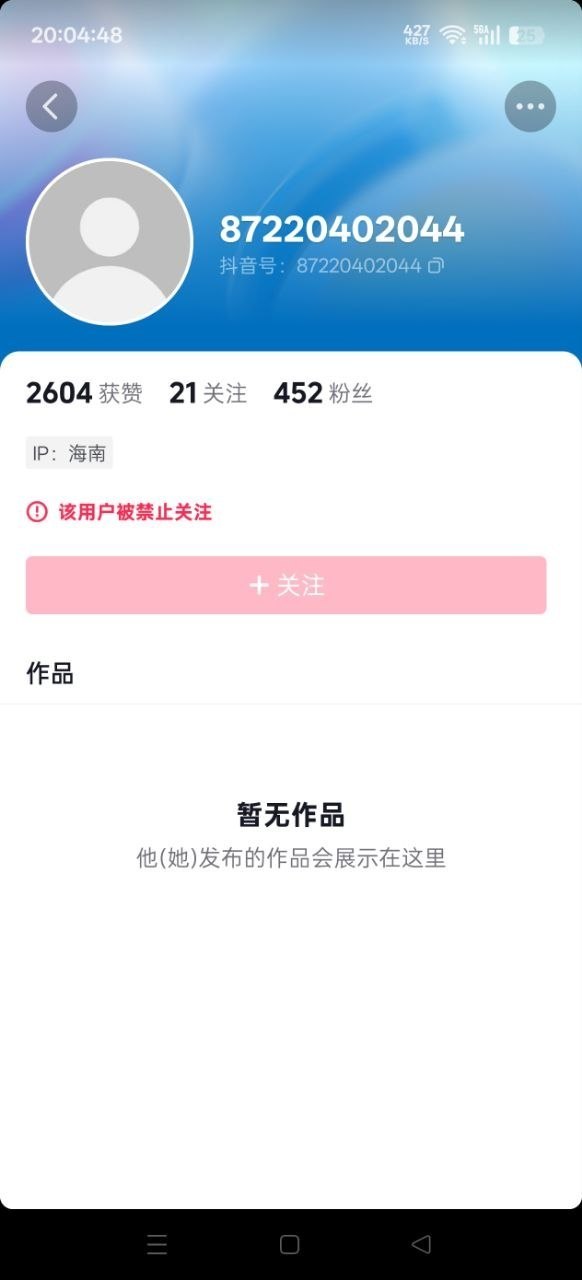Copy the Douyin ID 87220402044
The image size is (582, 1280).
tap(436, 266)
